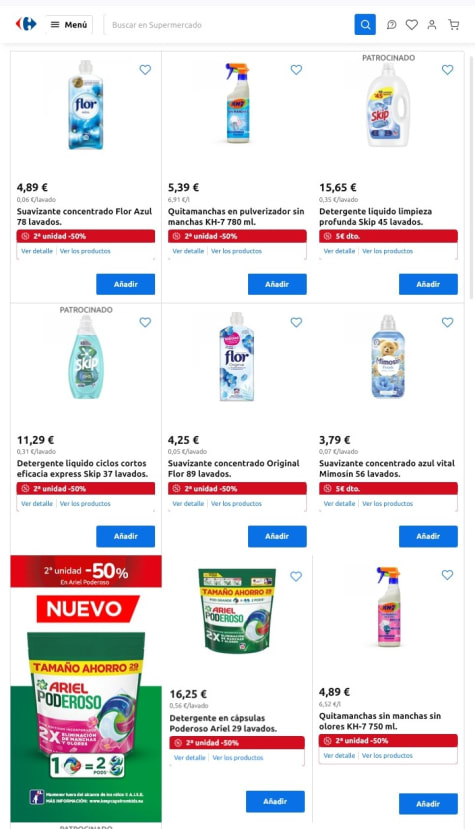The width and height of the screenshot is (475, 829).
Task: Add Skip 45 lavados detergent to cart
Action: (428, 284)
